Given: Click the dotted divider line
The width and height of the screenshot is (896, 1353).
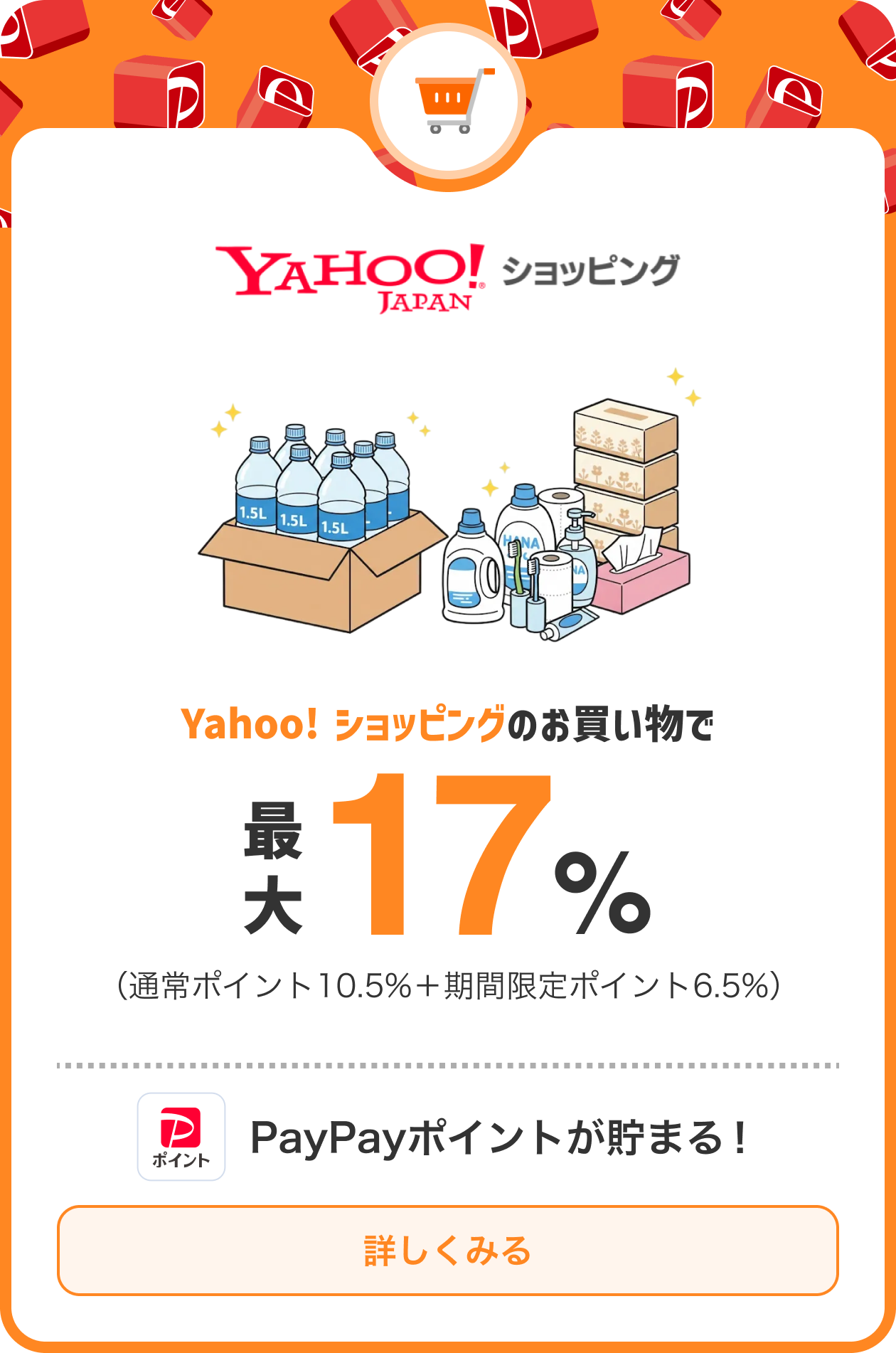Looking at the screenshot, I should tap(448, 1066).
